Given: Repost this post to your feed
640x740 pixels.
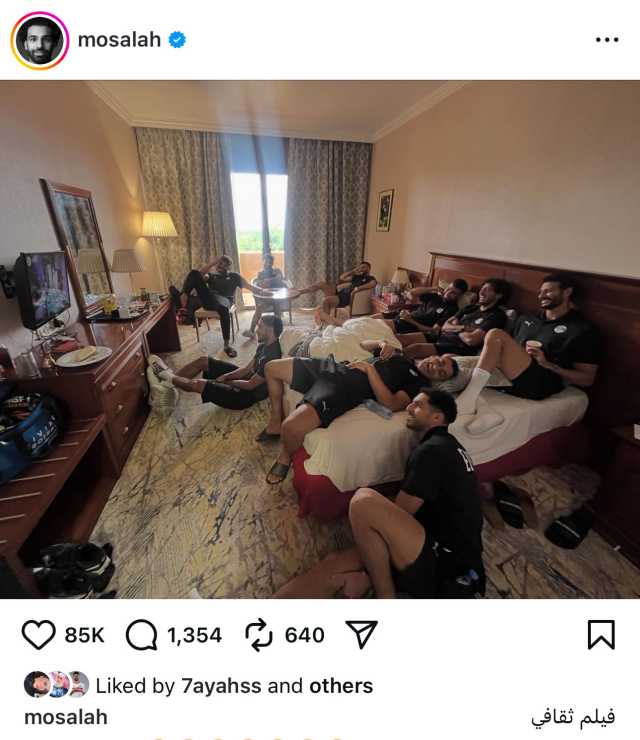Looking at the screenshot, I should [x=259, y=635].
